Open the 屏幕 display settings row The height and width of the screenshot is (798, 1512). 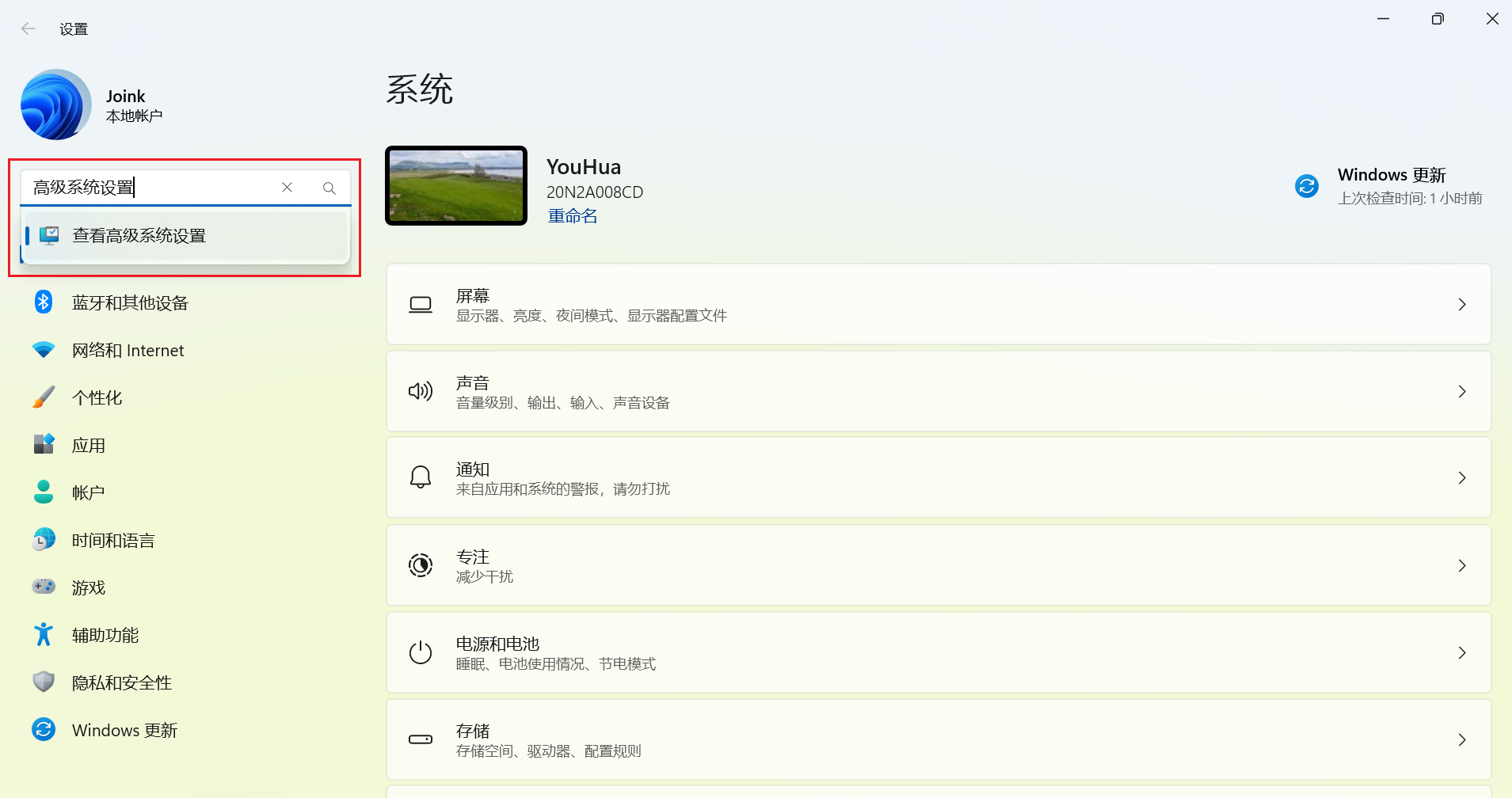[x=938, y=305]
